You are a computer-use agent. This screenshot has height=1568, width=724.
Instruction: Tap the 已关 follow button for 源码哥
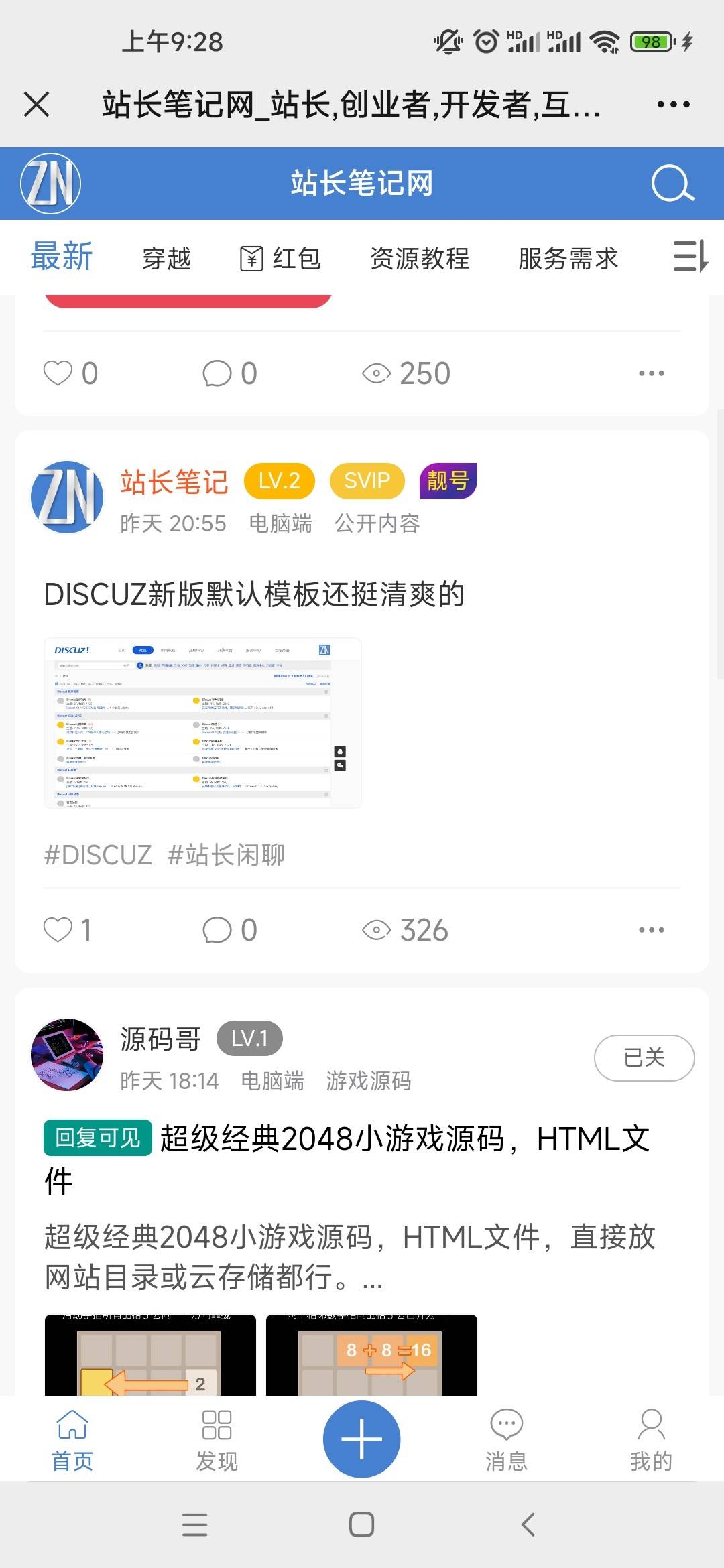coord(644,1058)
